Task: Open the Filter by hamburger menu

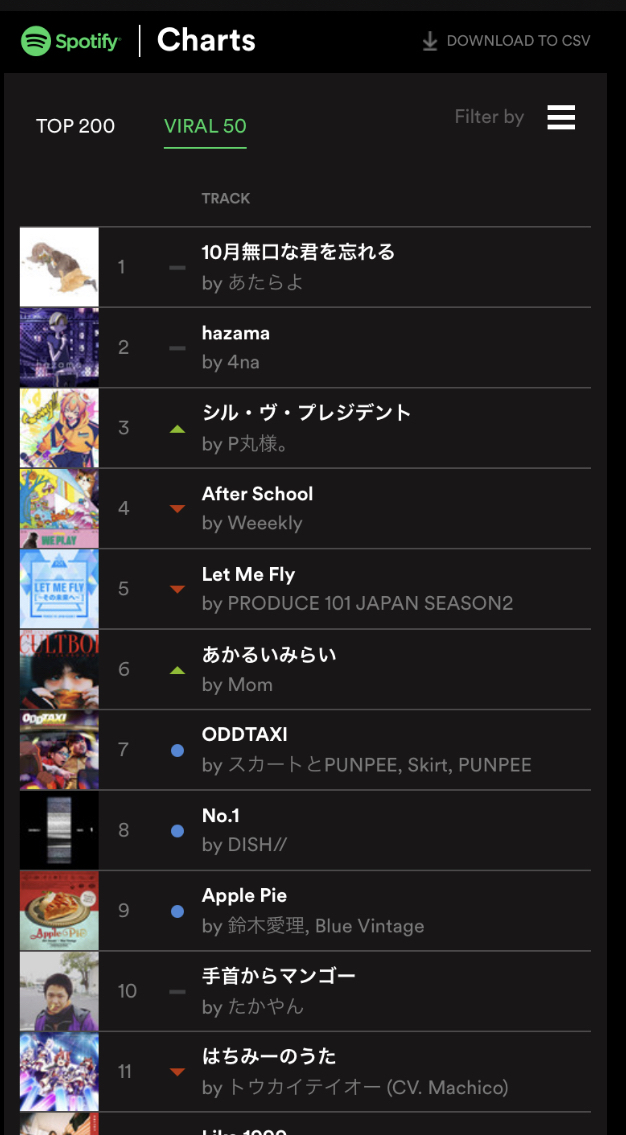Action: (x=561, y=117)
